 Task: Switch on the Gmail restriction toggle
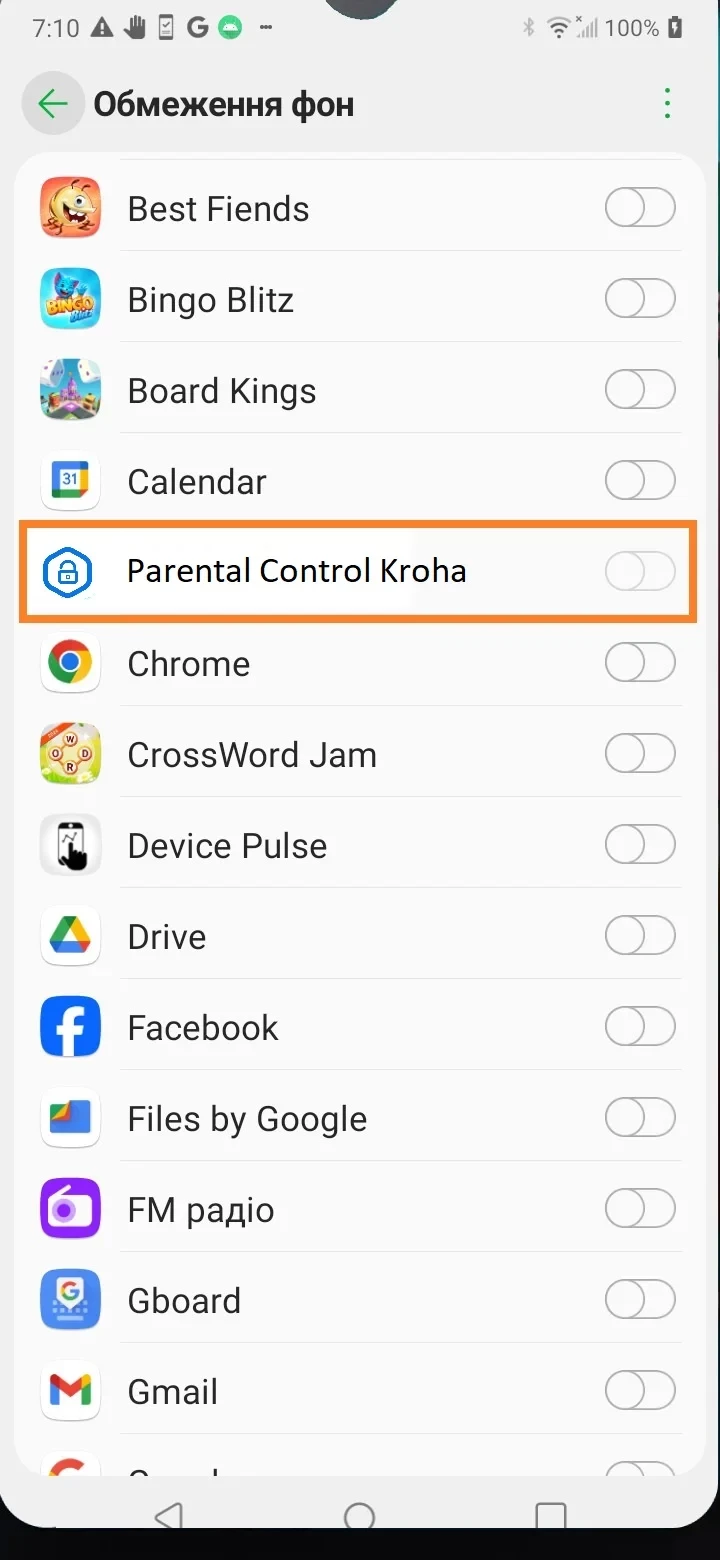click(640, 1391)
